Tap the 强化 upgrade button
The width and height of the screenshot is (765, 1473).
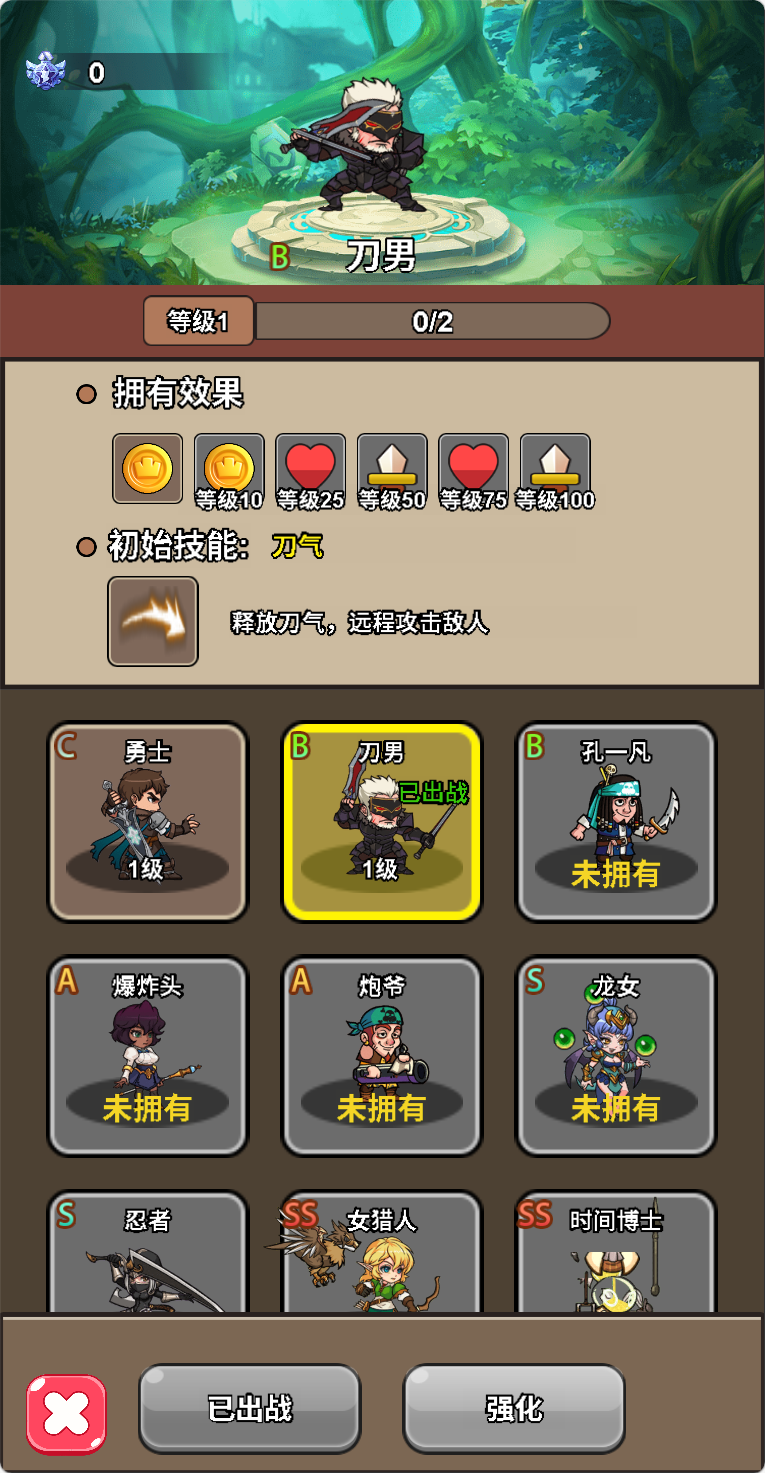(x=514, y=1408)
